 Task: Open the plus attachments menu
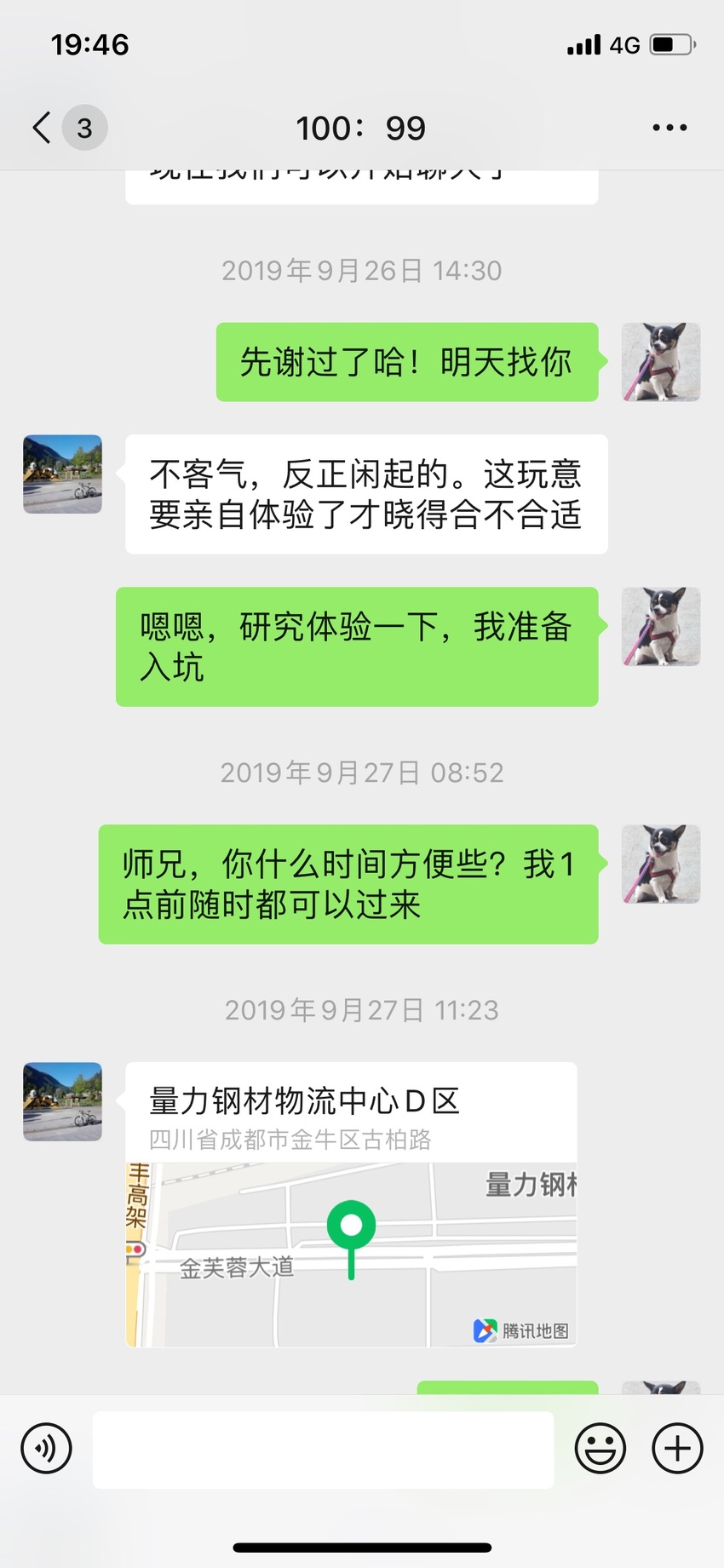(x=677, y=1448)
